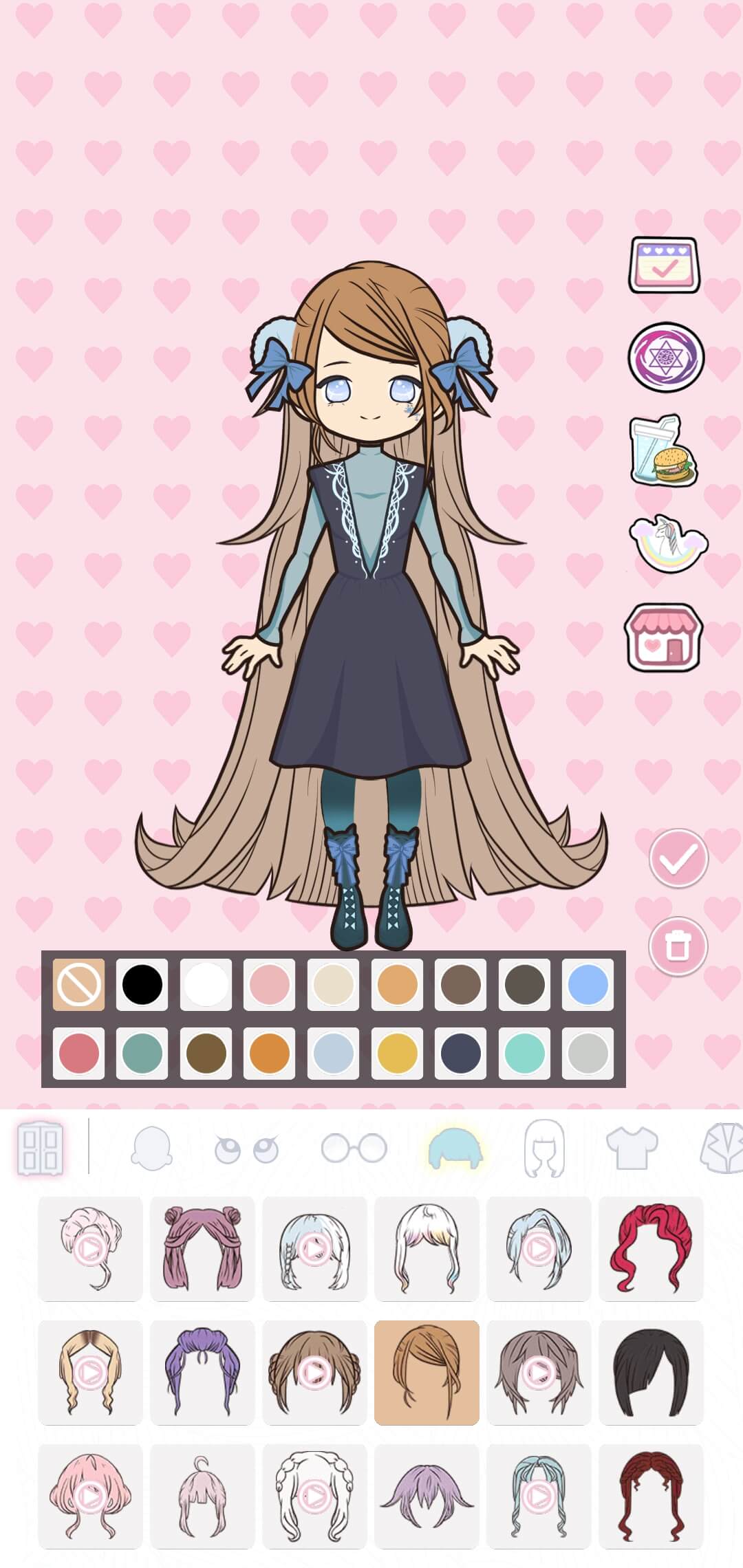Choose the red curly hairstyle thumbnail
Image resolution: width=743 pixels, height=1568 pixels.
652,1248
